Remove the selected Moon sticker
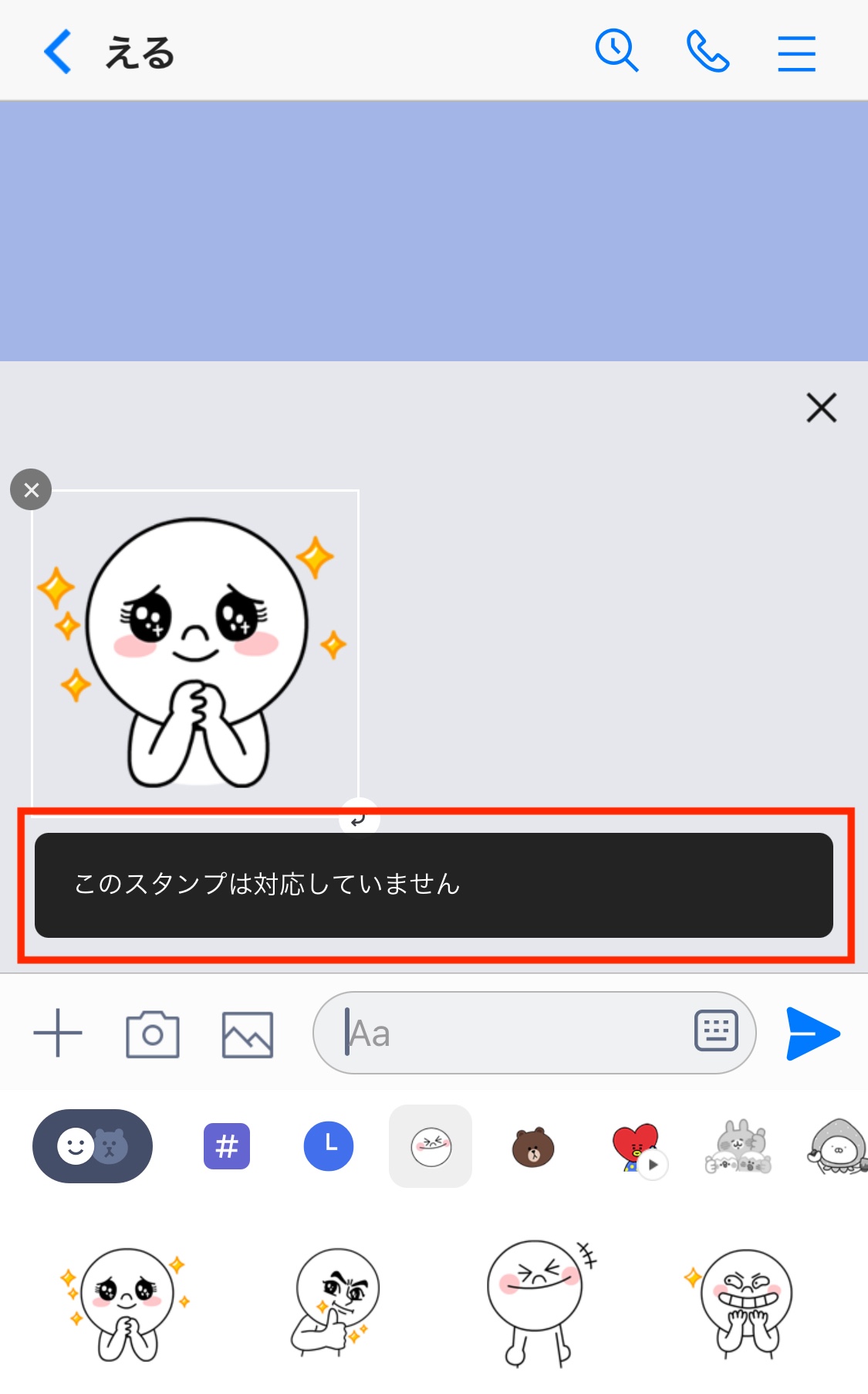Screen dimensions: 868x1394 pos(31,489)
